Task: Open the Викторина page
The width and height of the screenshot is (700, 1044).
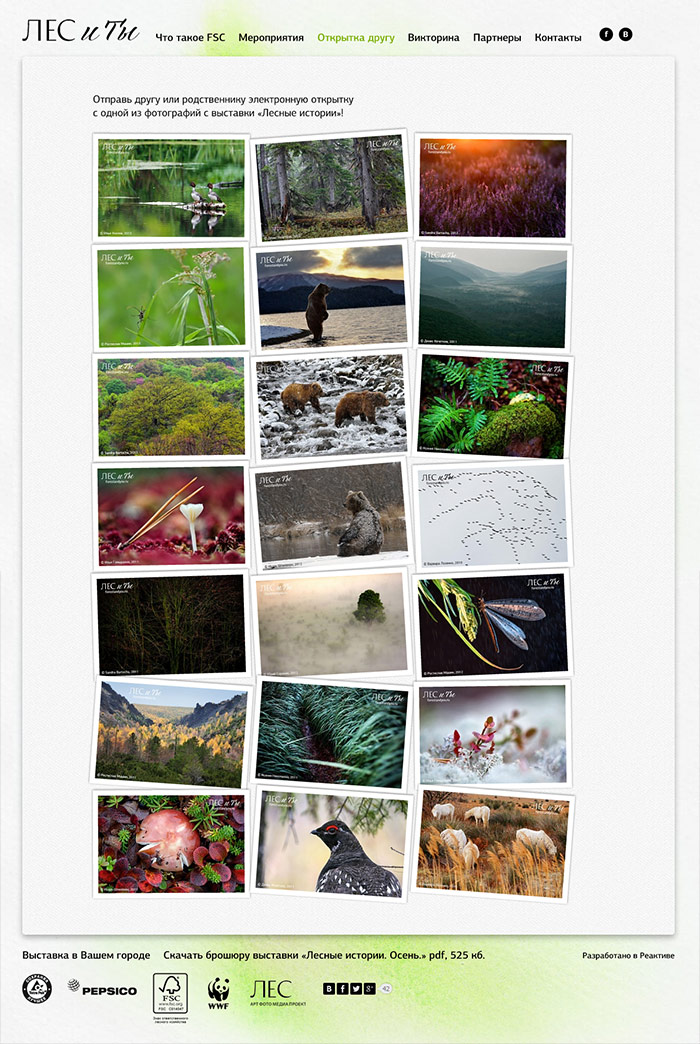Action: (x=433, y=38)
